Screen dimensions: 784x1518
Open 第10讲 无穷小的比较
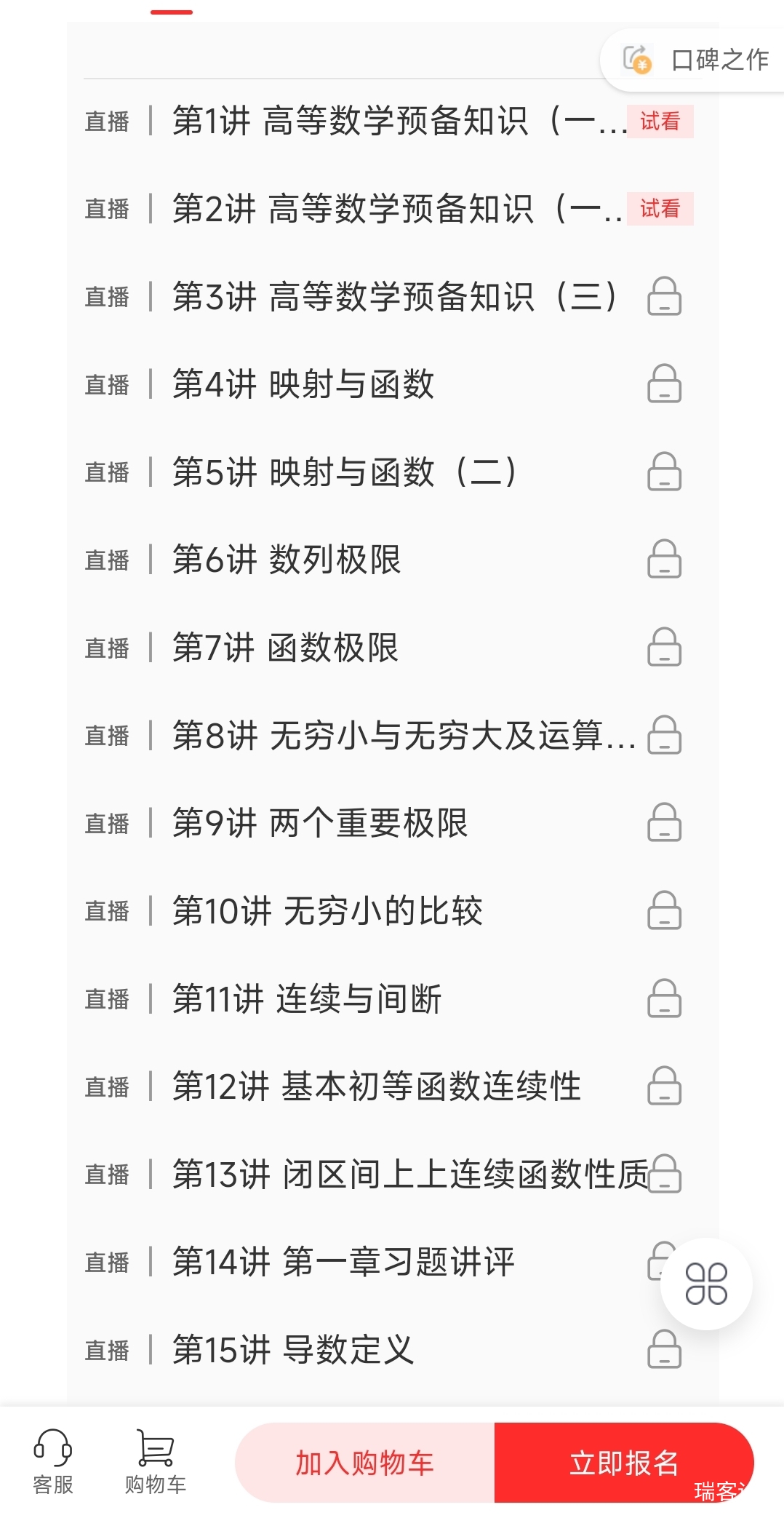[x=327, y=910]
